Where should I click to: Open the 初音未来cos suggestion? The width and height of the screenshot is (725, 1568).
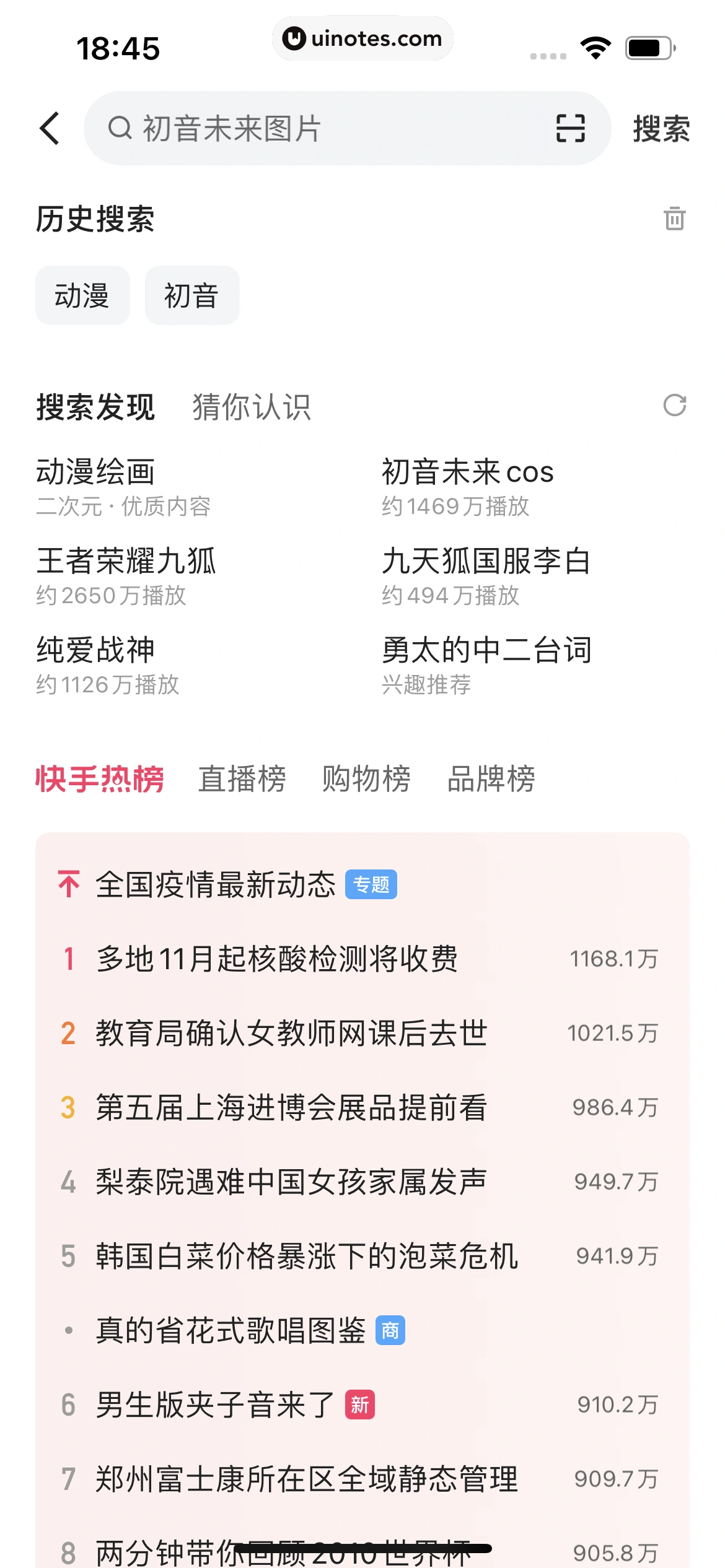point(468,473)
